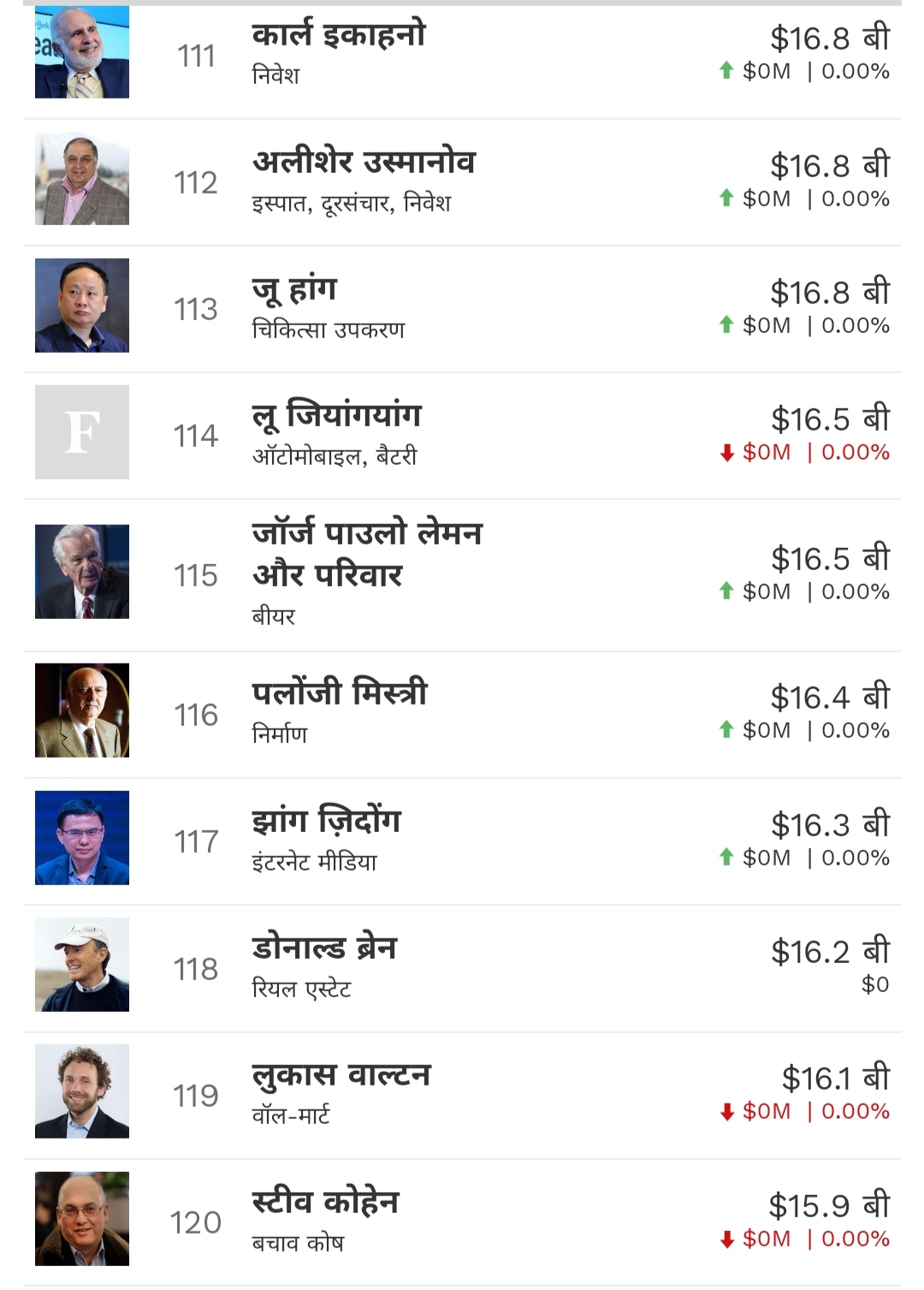View जू हांग's details

(x=294, y=291)
